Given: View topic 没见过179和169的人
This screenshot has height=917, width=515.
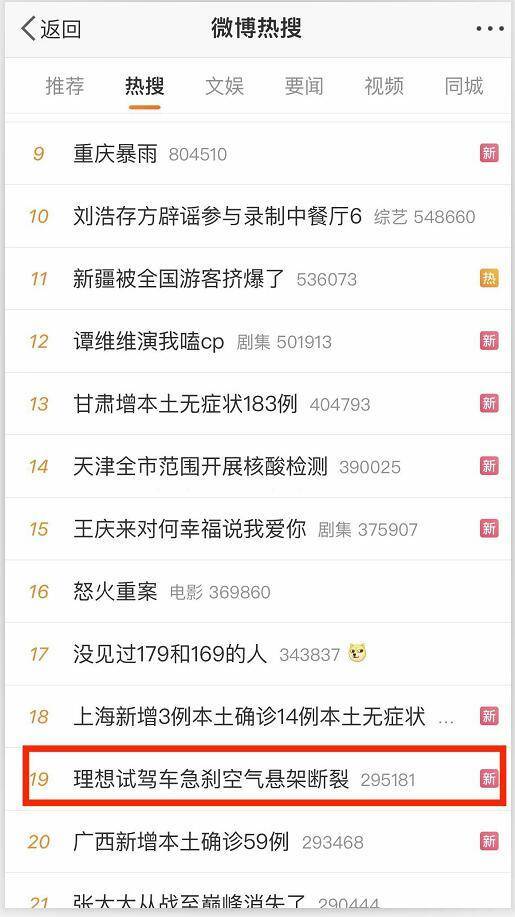Looking at the screenshot, I should pyautogui.click(x=258, y=654).
